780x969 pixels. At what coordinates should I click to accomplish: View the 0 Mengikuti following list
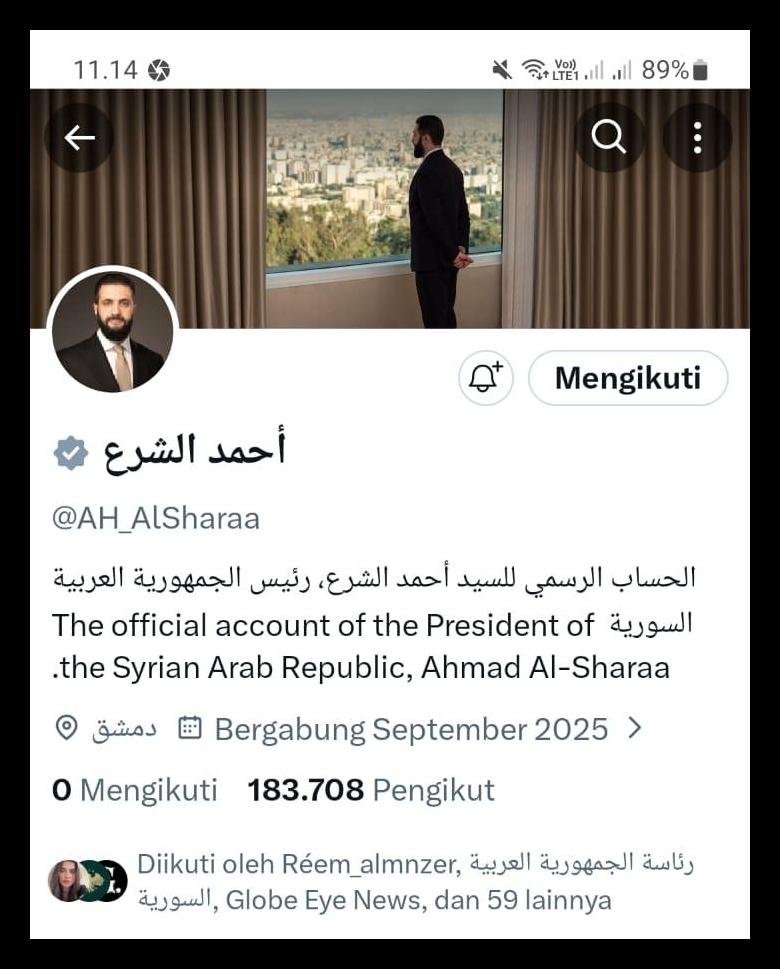coord(134,790)
